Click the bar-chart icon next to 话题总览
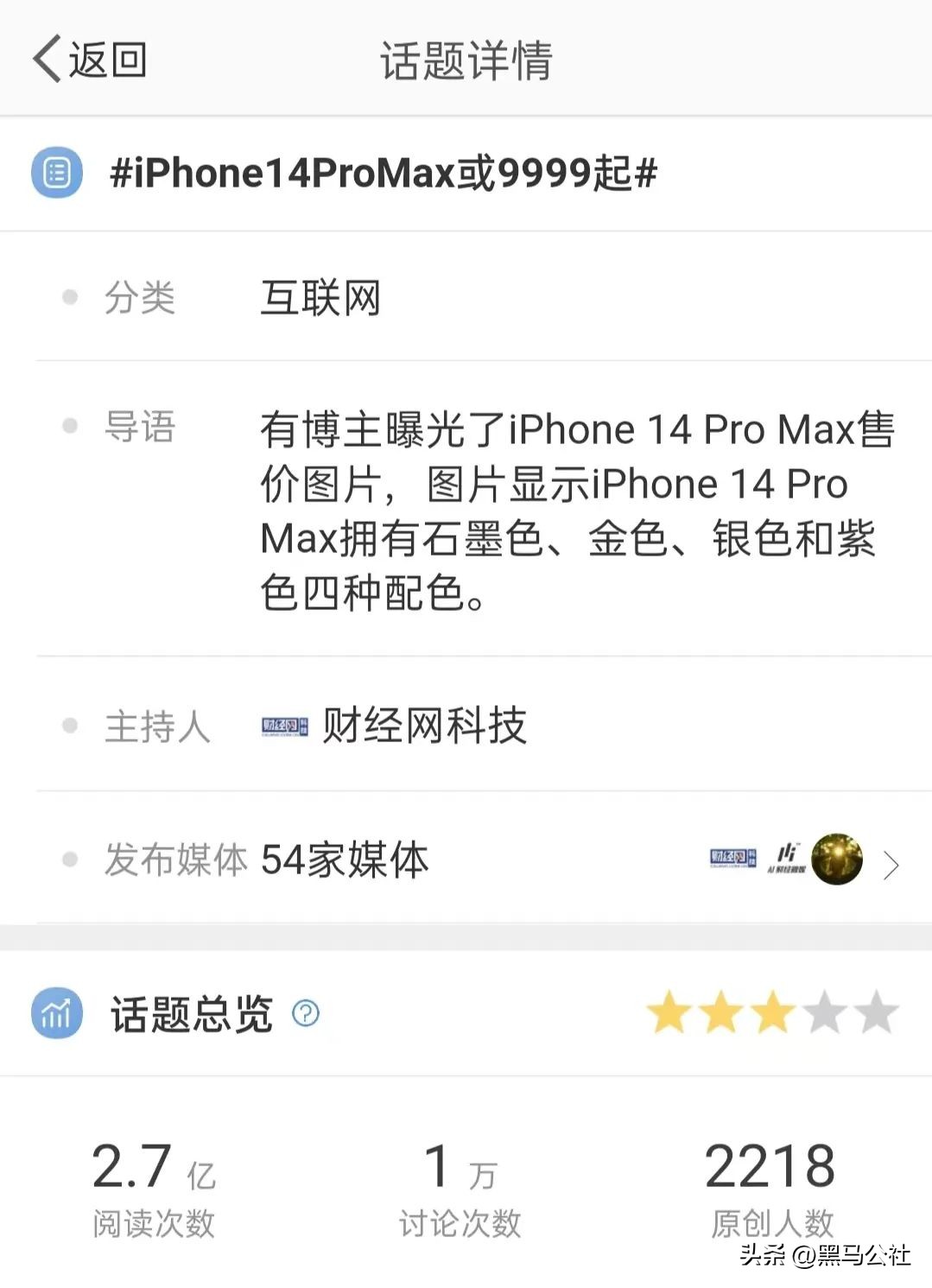 55,1012
